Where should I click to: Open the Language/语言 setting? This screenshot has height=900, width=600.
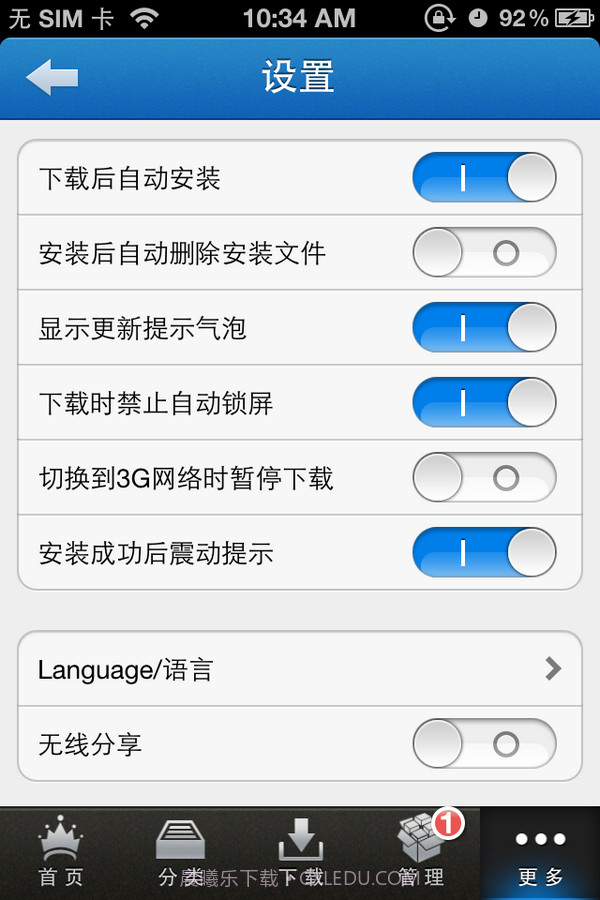point(300,669)
